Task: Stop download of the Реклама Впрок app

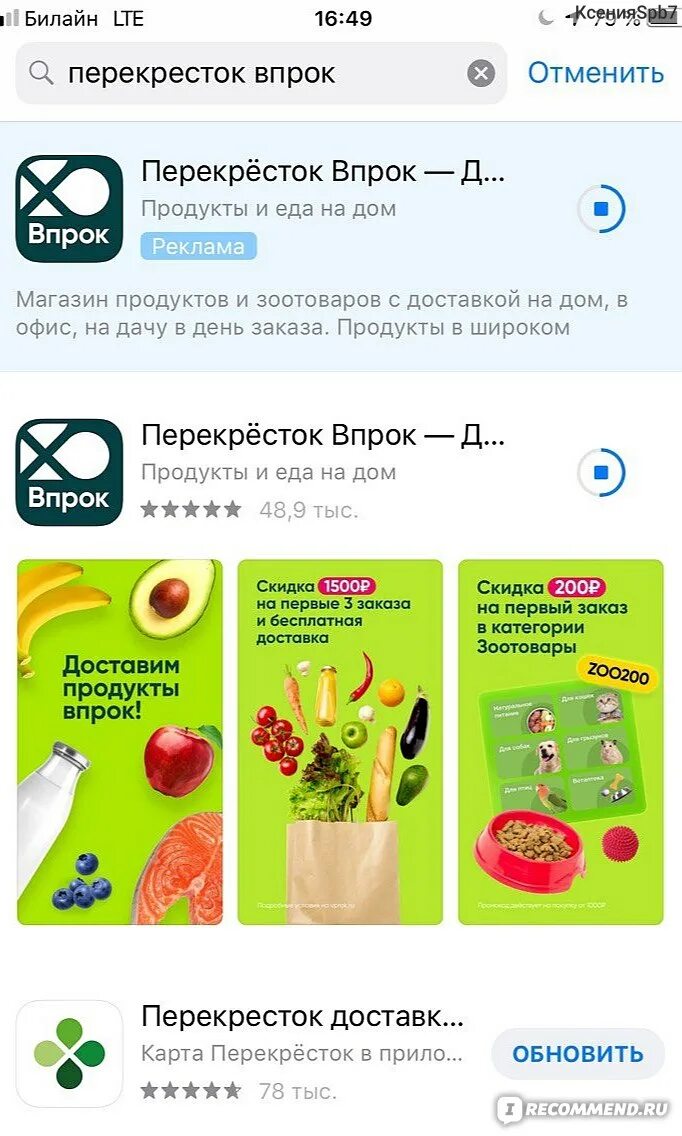Action: tap(601, 209)
